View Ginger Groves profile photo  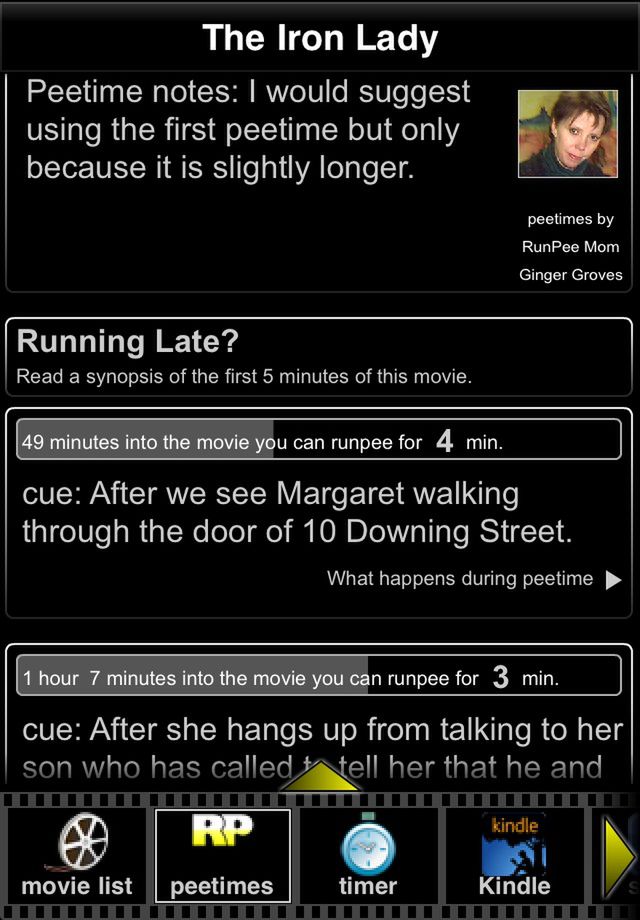[567, 133]
